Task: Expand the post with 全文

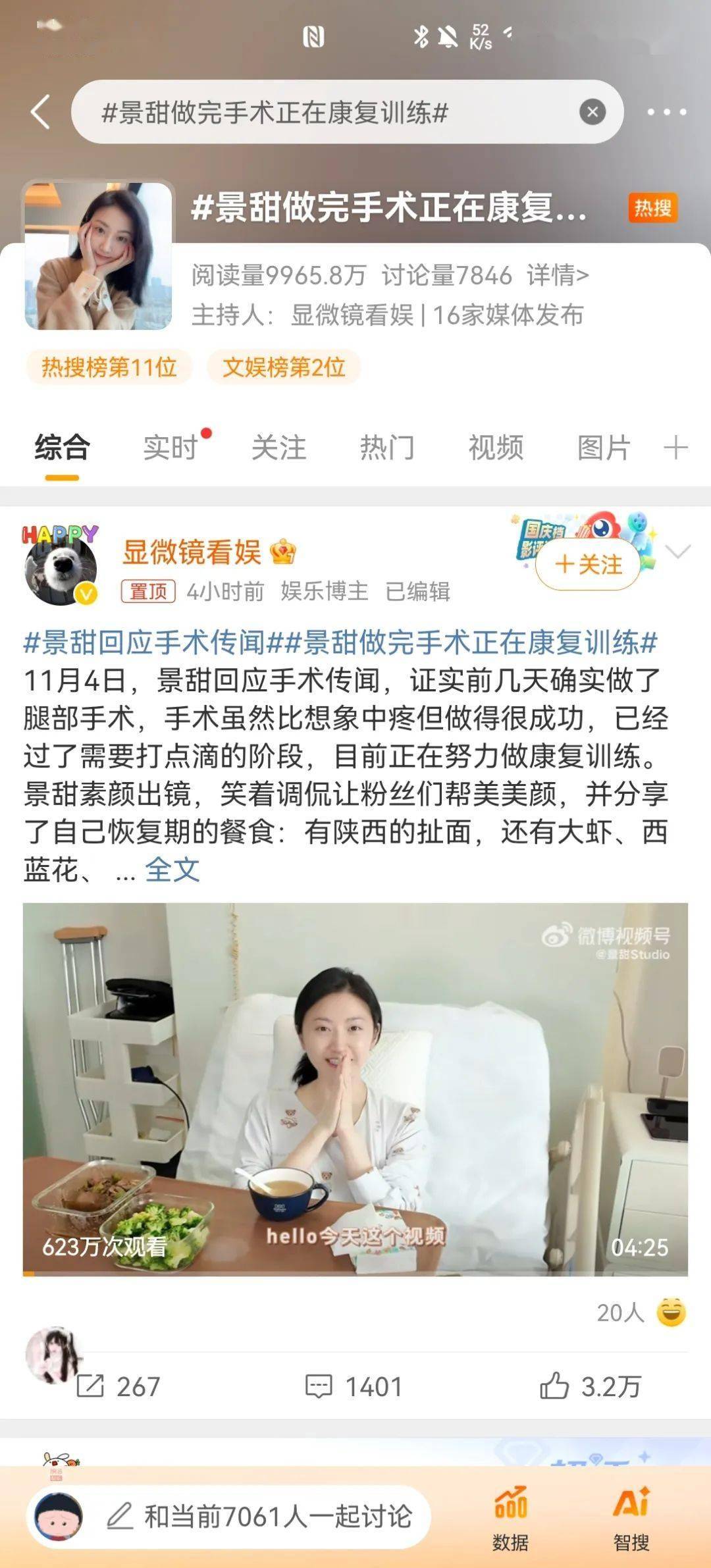Action: 172,870
